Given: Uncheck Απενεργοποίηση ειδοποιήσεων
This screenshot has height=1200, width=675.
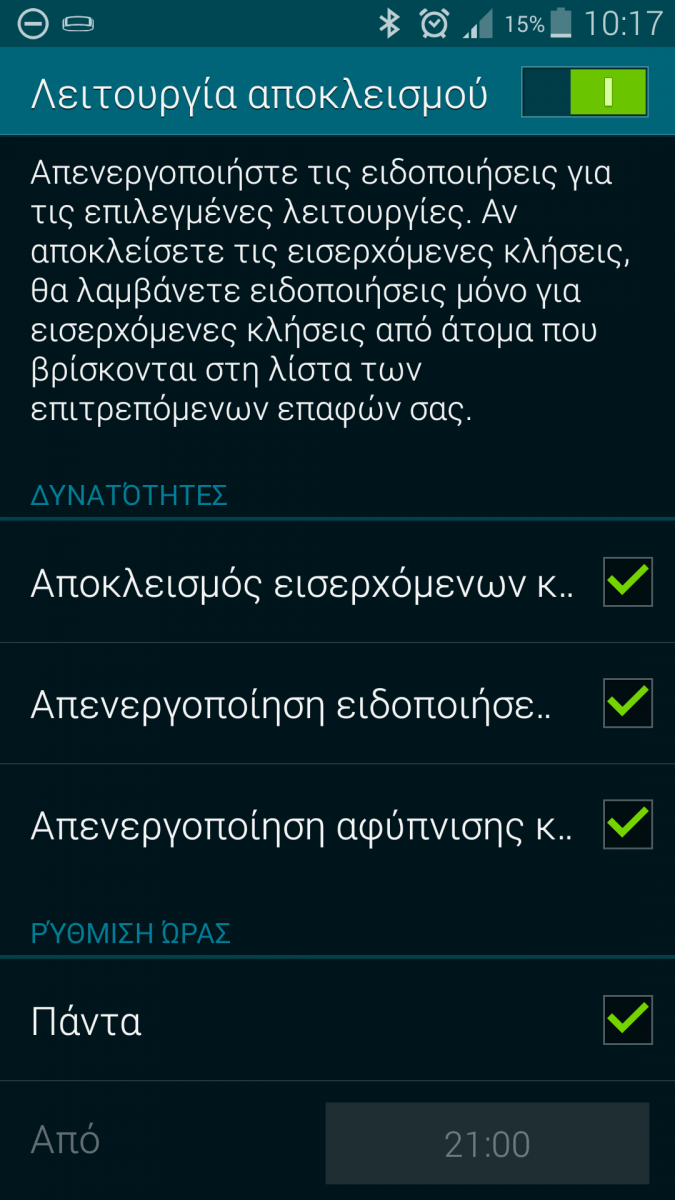Looking at the screenshot, I should pyautogui.click(x=628, y=703).
